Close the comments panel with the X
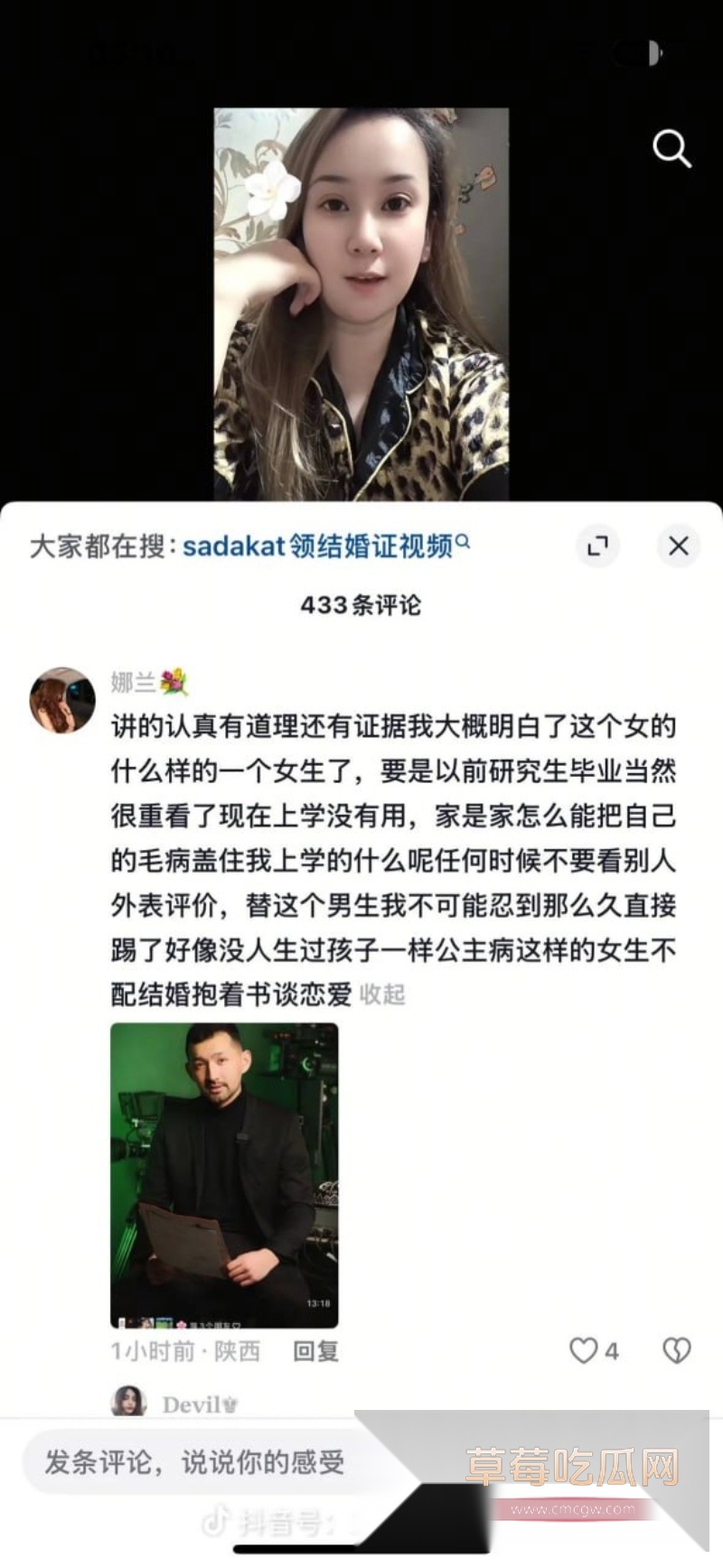 tap(679, 546)
